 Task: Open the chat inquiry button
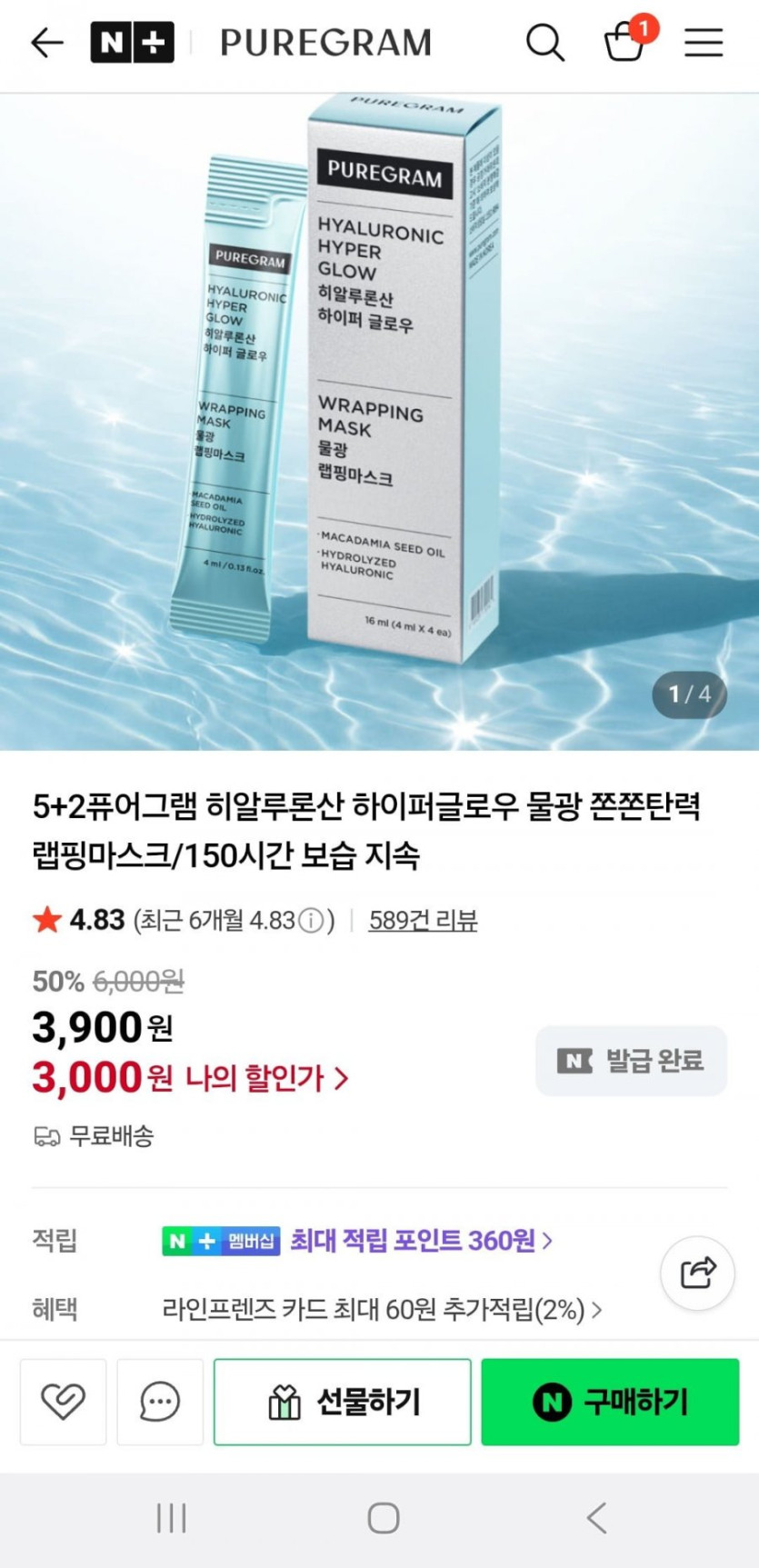click(160, 1402)
